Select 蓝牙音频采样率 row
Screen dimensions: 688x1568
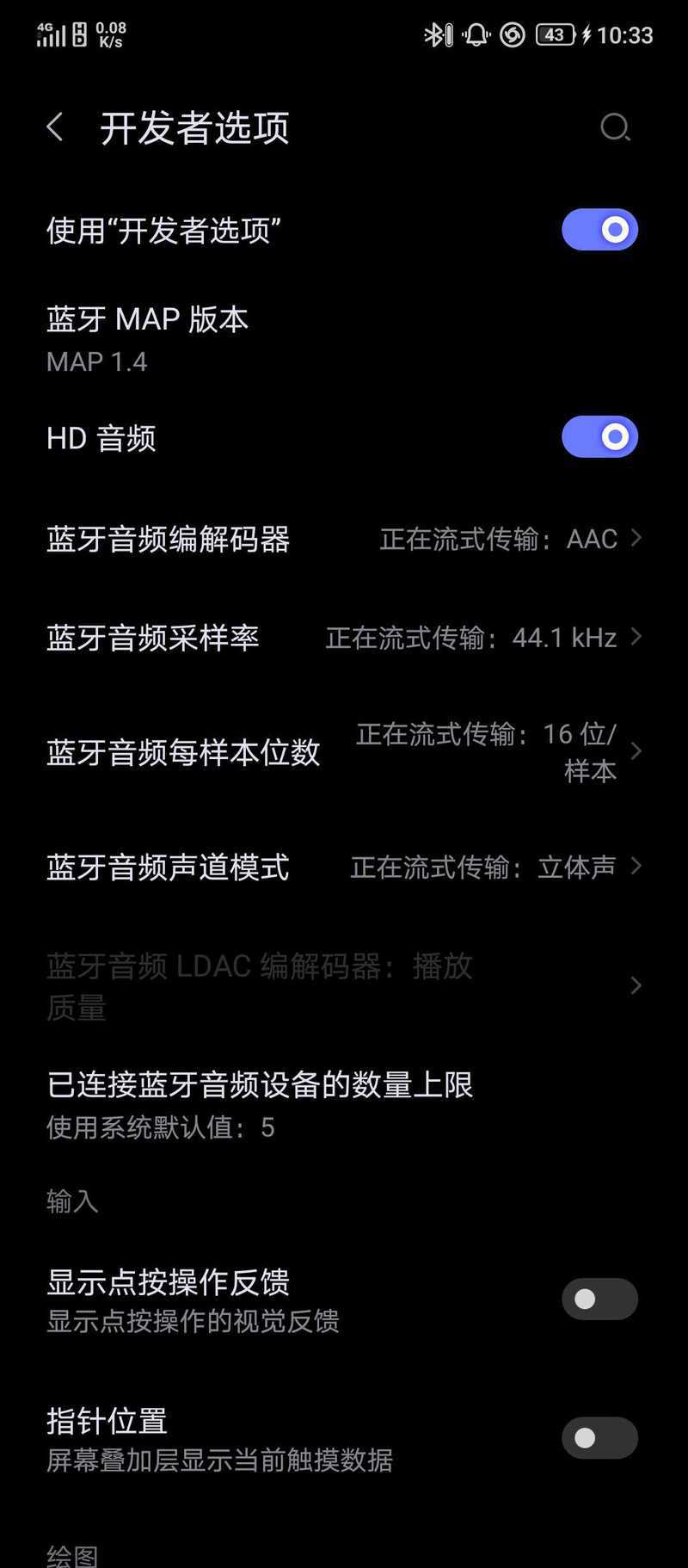click(344, 638)
